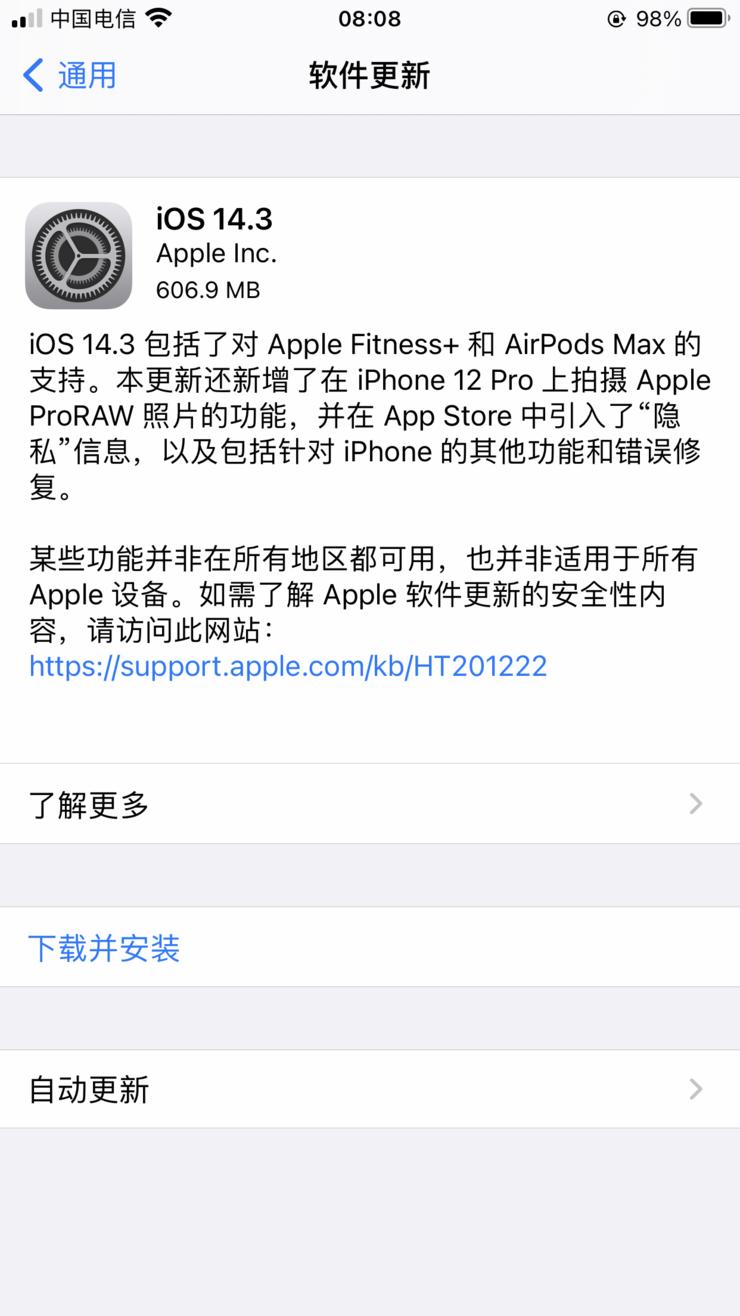
Task: Expand the 了解更多 details row
Action: [370, 804]
